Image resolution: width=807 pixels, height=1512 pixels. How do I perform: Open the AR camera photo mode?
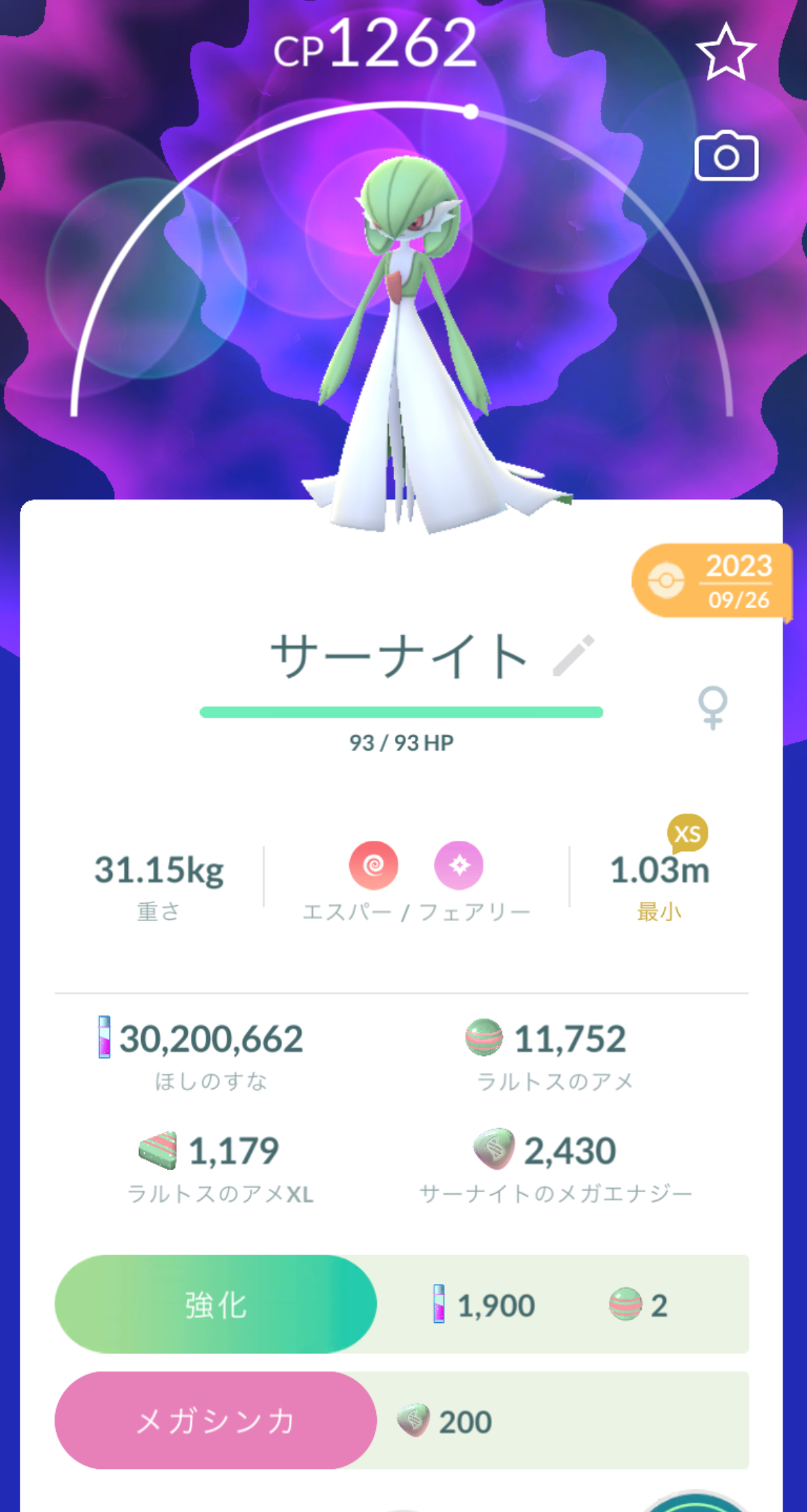pos(726,157)
